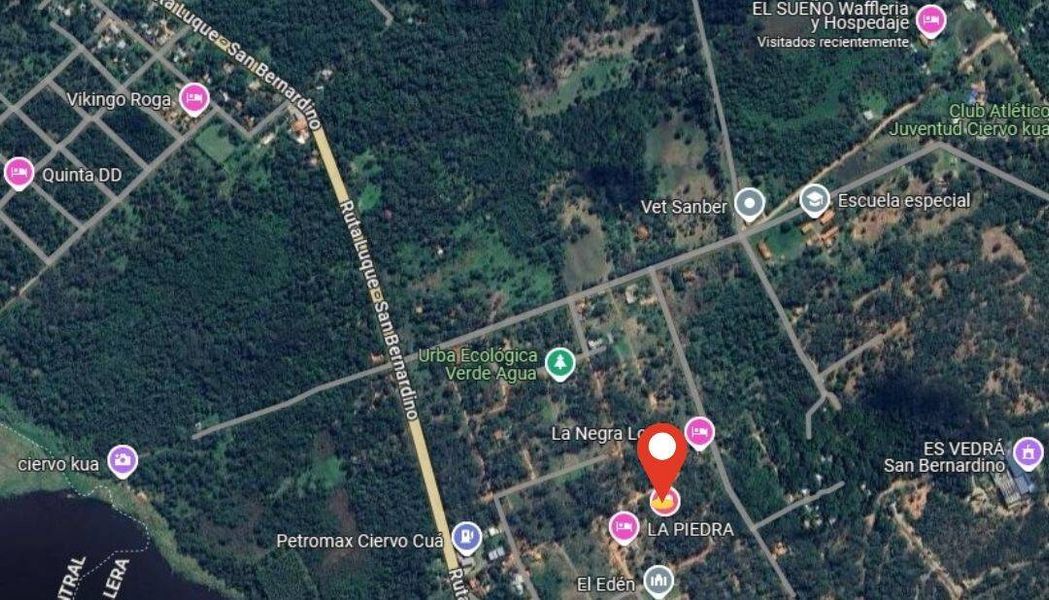Tap the Vet Sanber location pin
The image size is (1049, 600).
(749, 205)
